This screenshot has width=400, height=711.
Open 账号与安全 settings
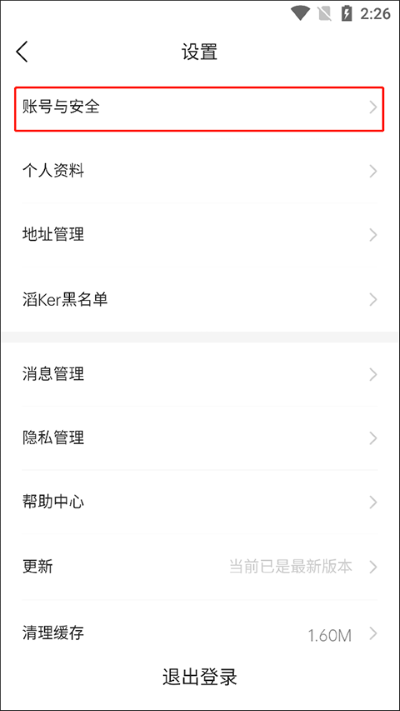pos(200,108)
